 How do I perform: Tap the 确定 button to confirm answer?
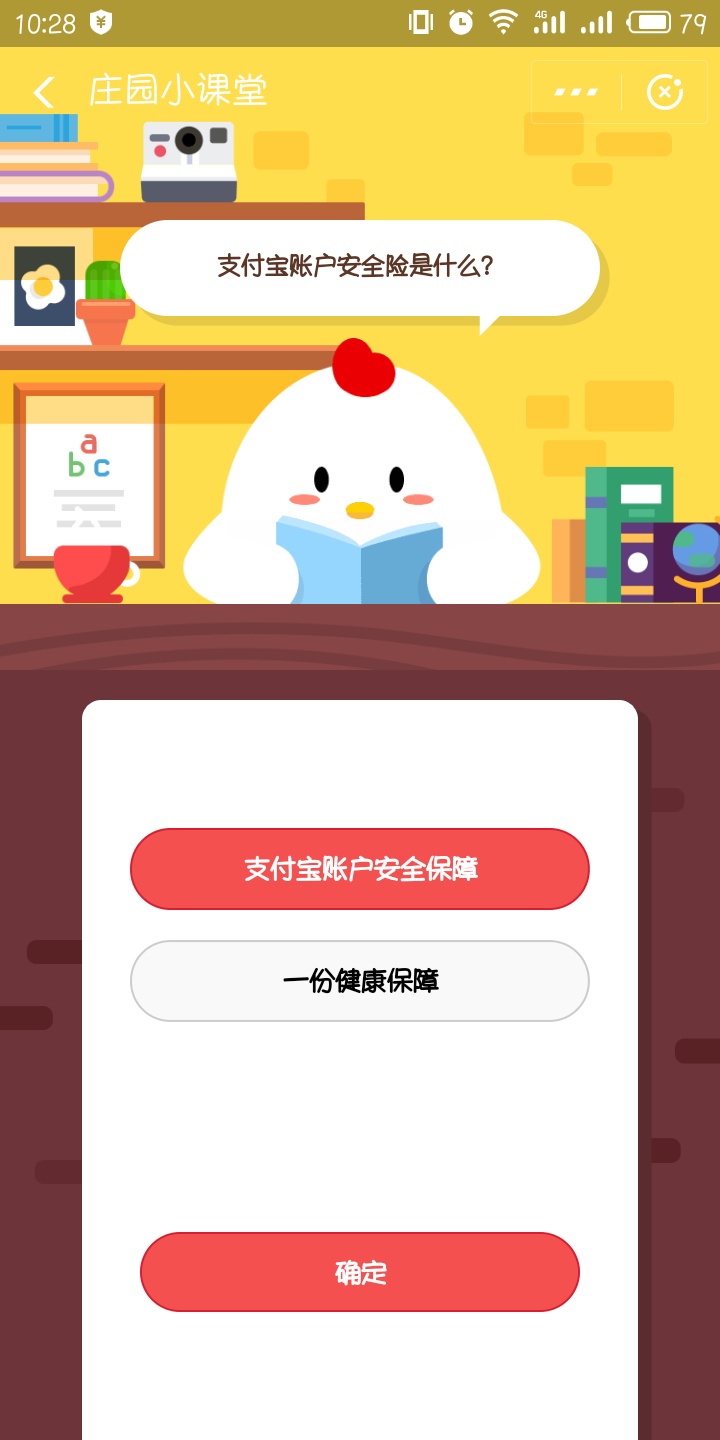(360, 1271)
